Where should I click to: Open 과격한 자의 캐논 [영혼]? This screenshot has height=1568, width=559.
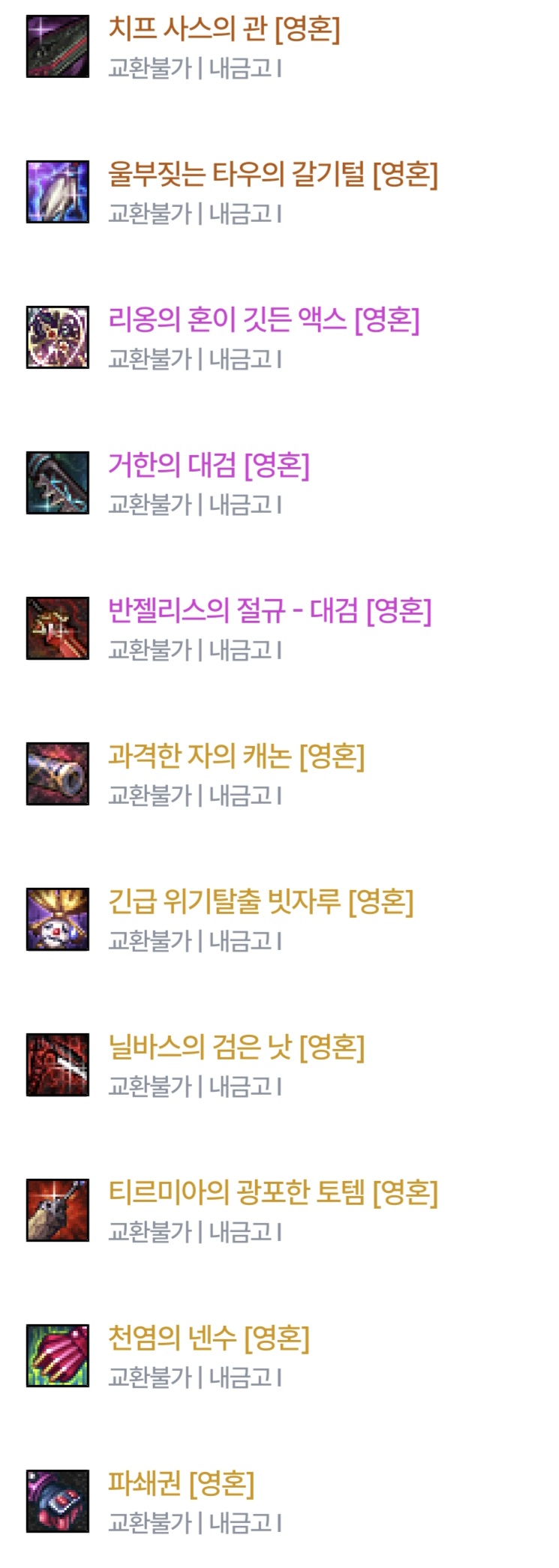tap(236, 757)
